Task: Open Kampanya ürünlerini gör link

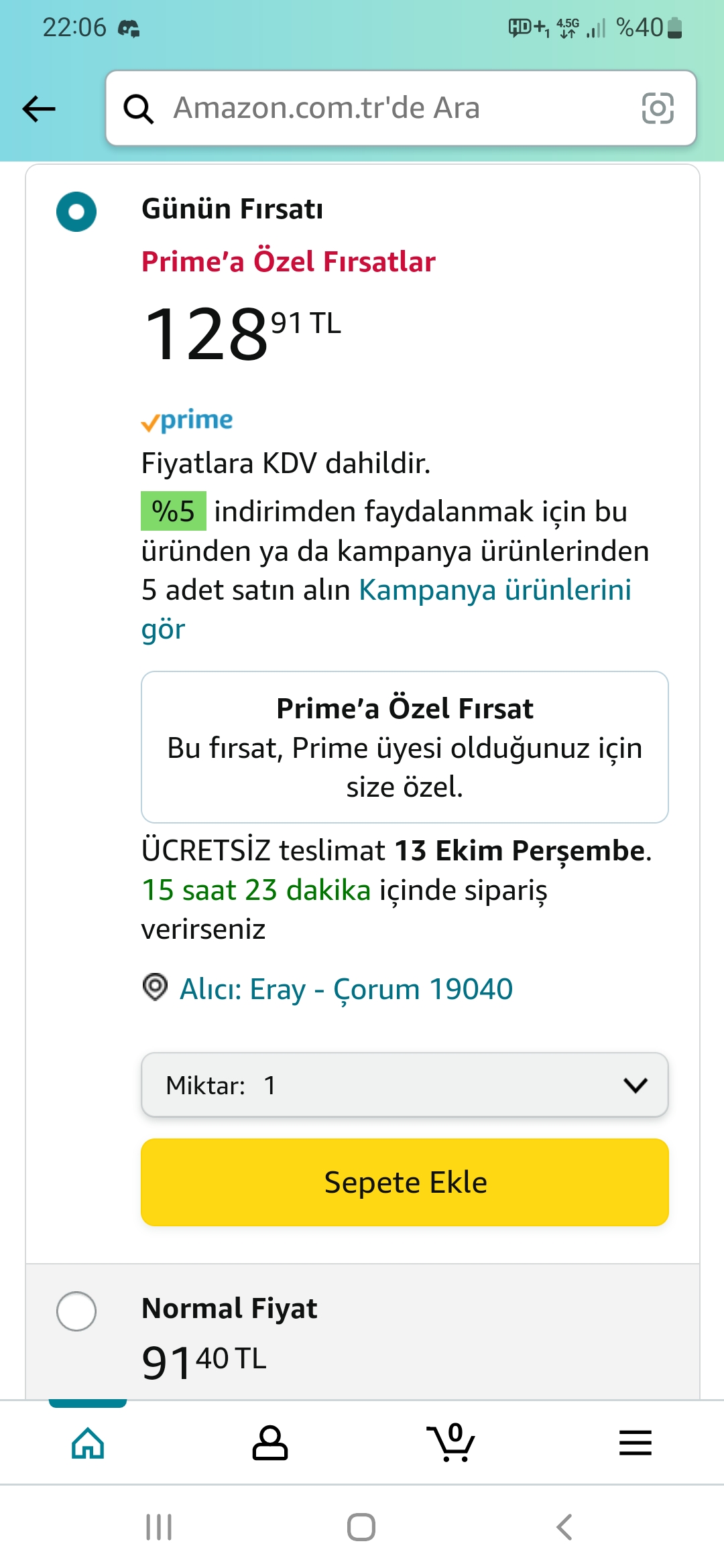Action: (x=386, y=609)
